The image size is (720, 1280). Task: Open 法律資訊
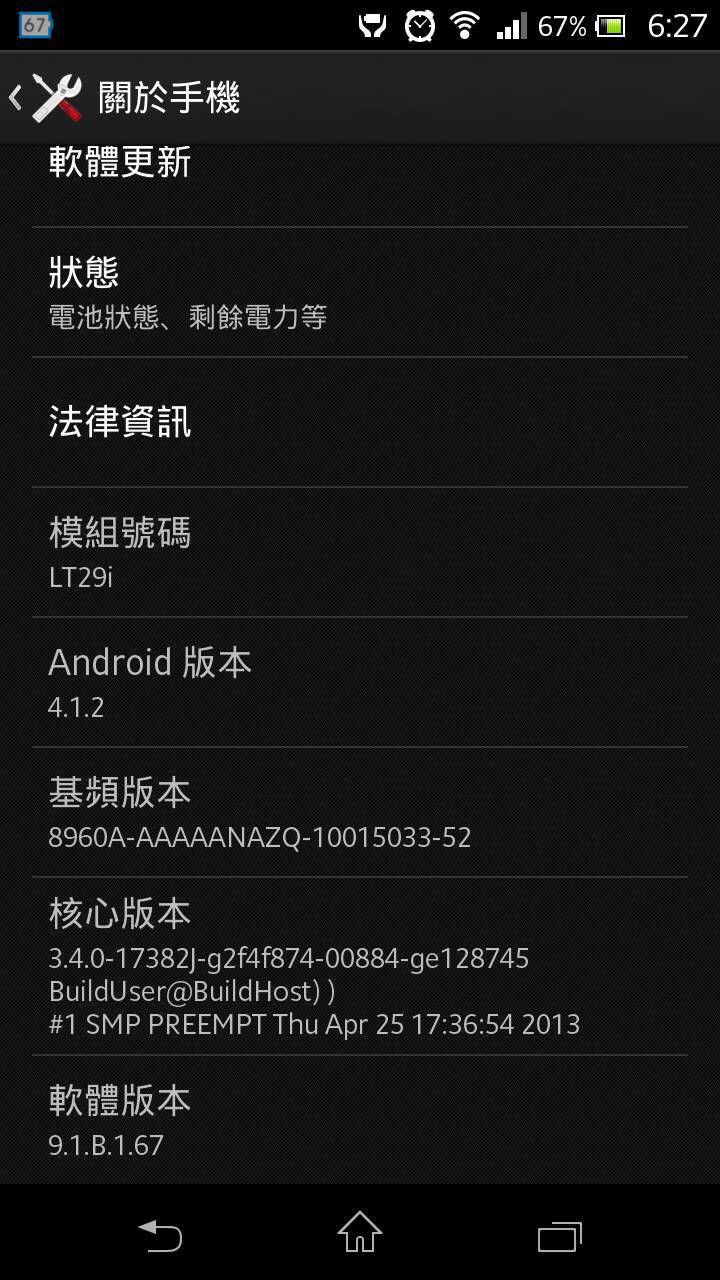click(360, 422)
